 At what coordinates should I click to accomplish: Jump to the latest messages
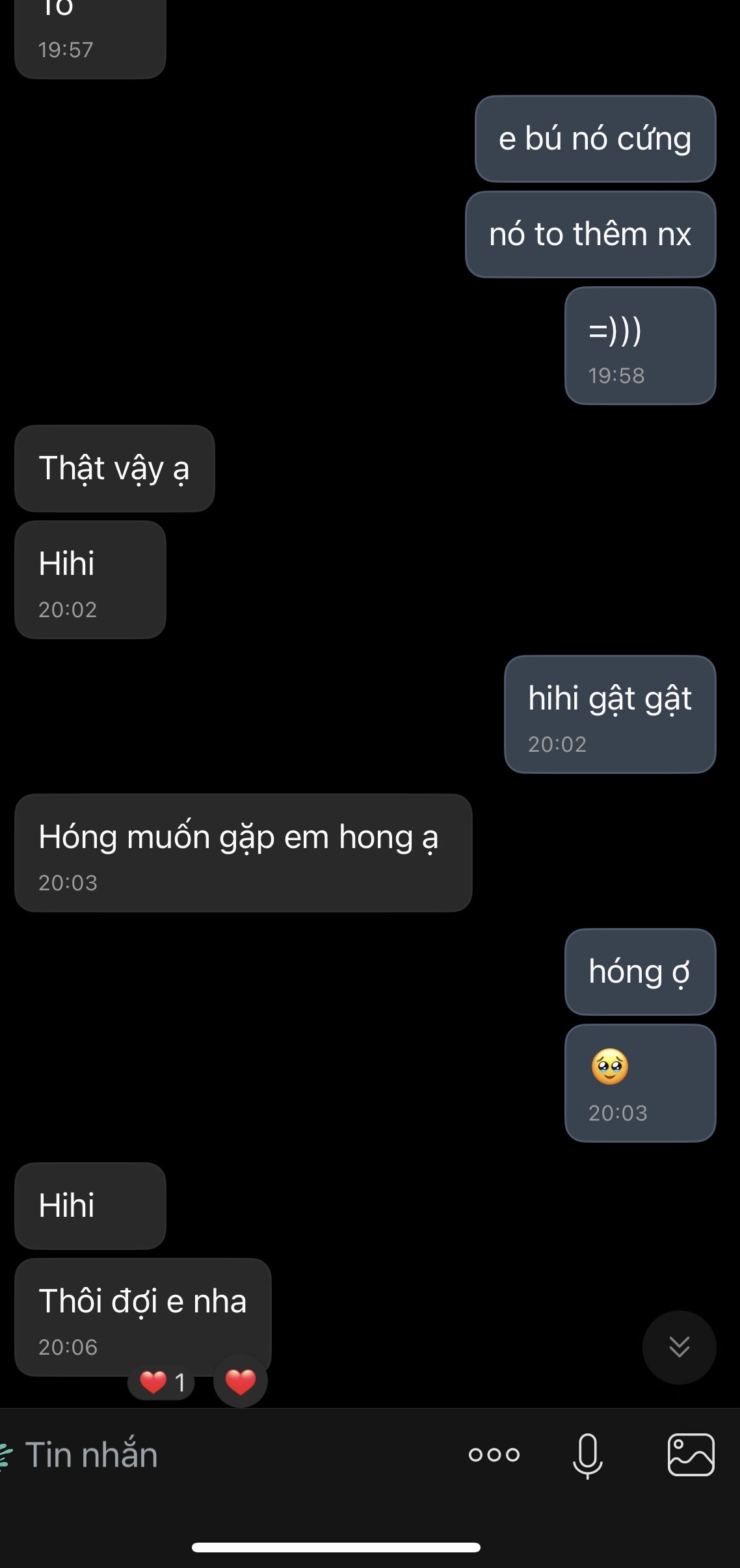point(679,1347)
